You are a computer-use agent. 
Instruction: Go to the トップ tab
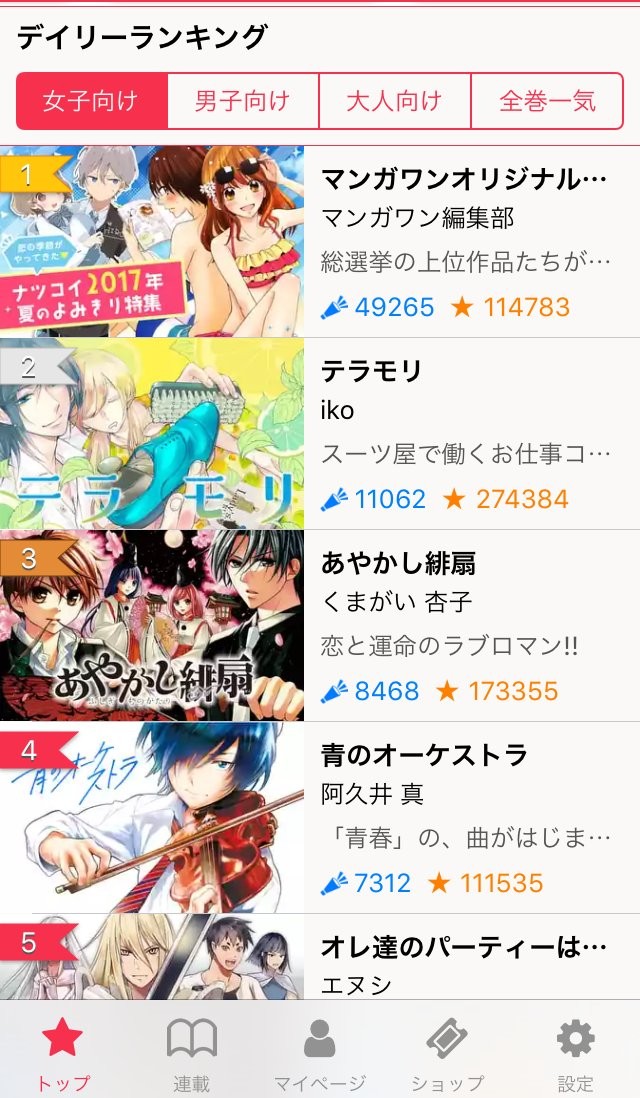[x=62, y=1052]
